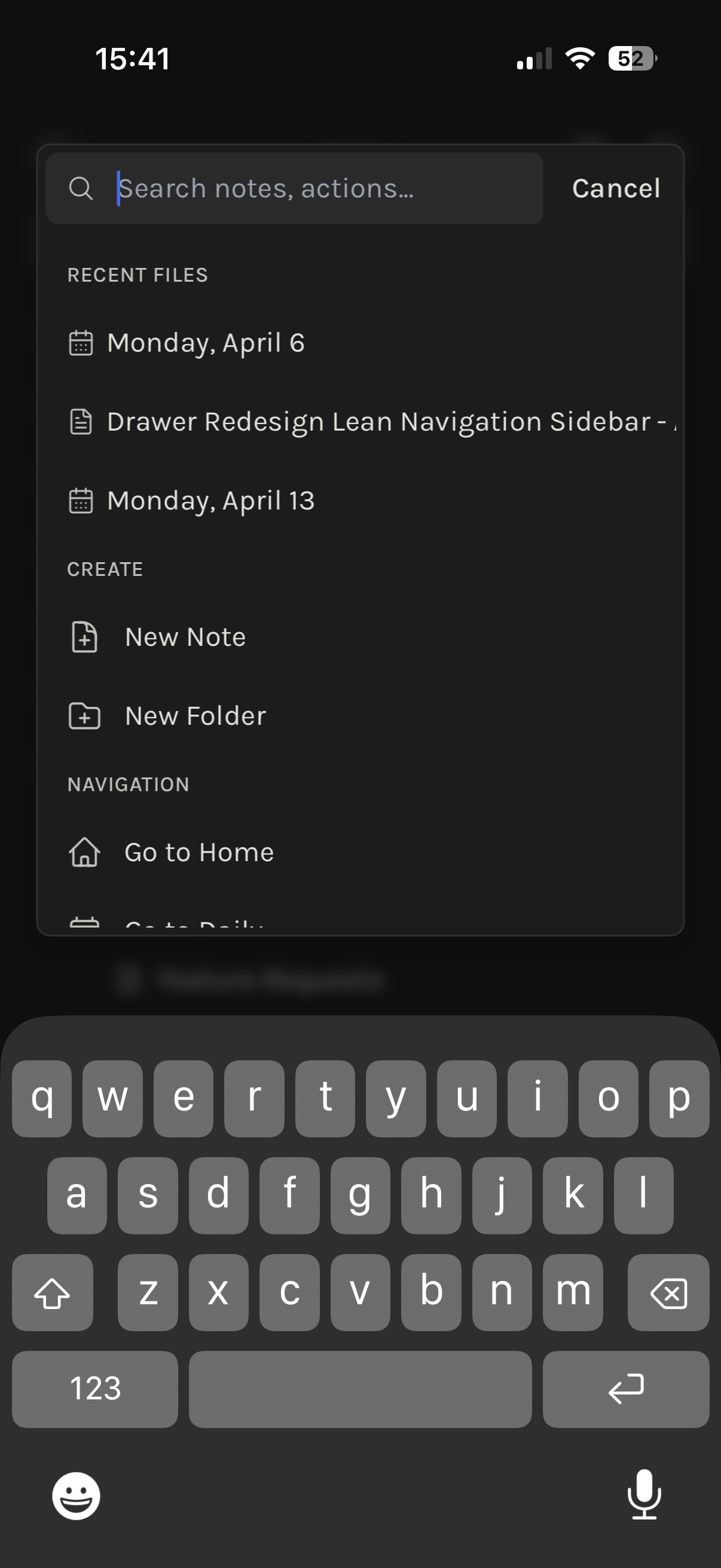The width and height of the screenshot is (721, 1568).
Task: Open the Monday, April 6 daily note
Action: pos(206,343)
